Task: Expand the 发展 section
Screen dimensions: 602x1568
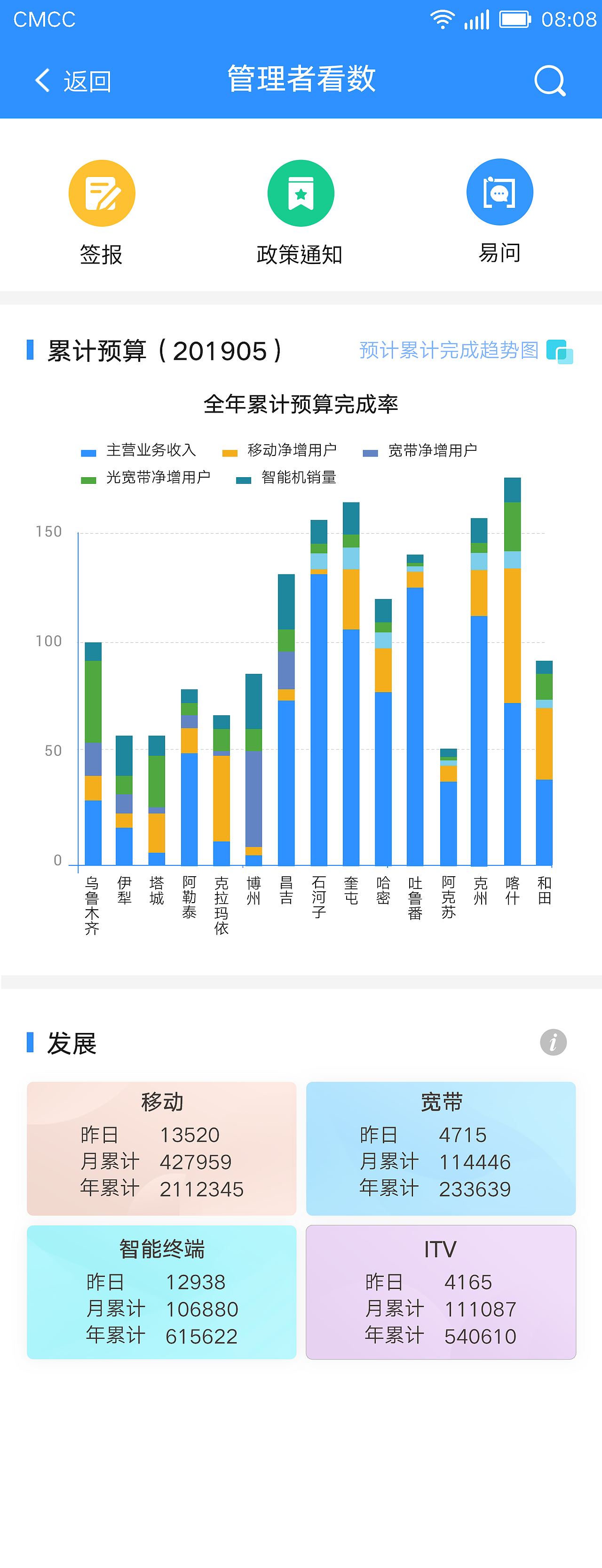Action: [71, 1042]
